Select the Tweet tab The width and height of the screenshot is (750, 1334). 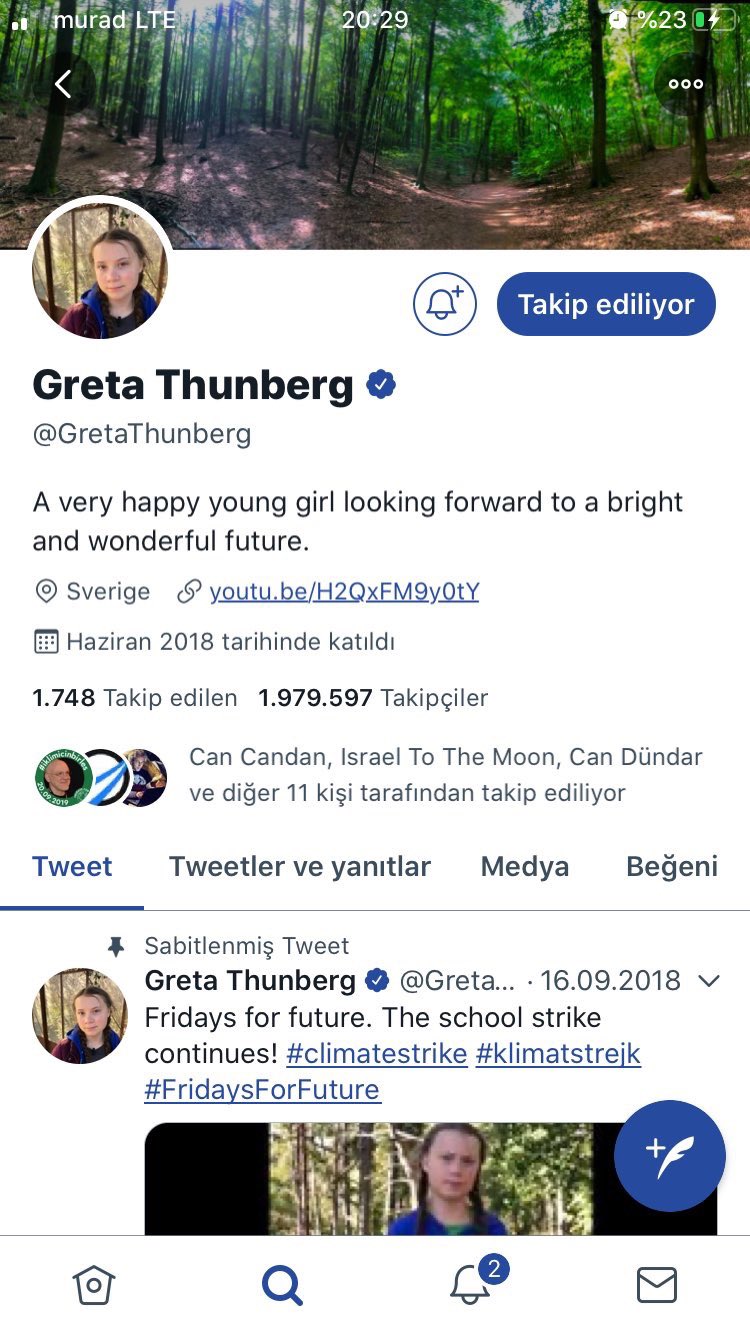point(72,866)
